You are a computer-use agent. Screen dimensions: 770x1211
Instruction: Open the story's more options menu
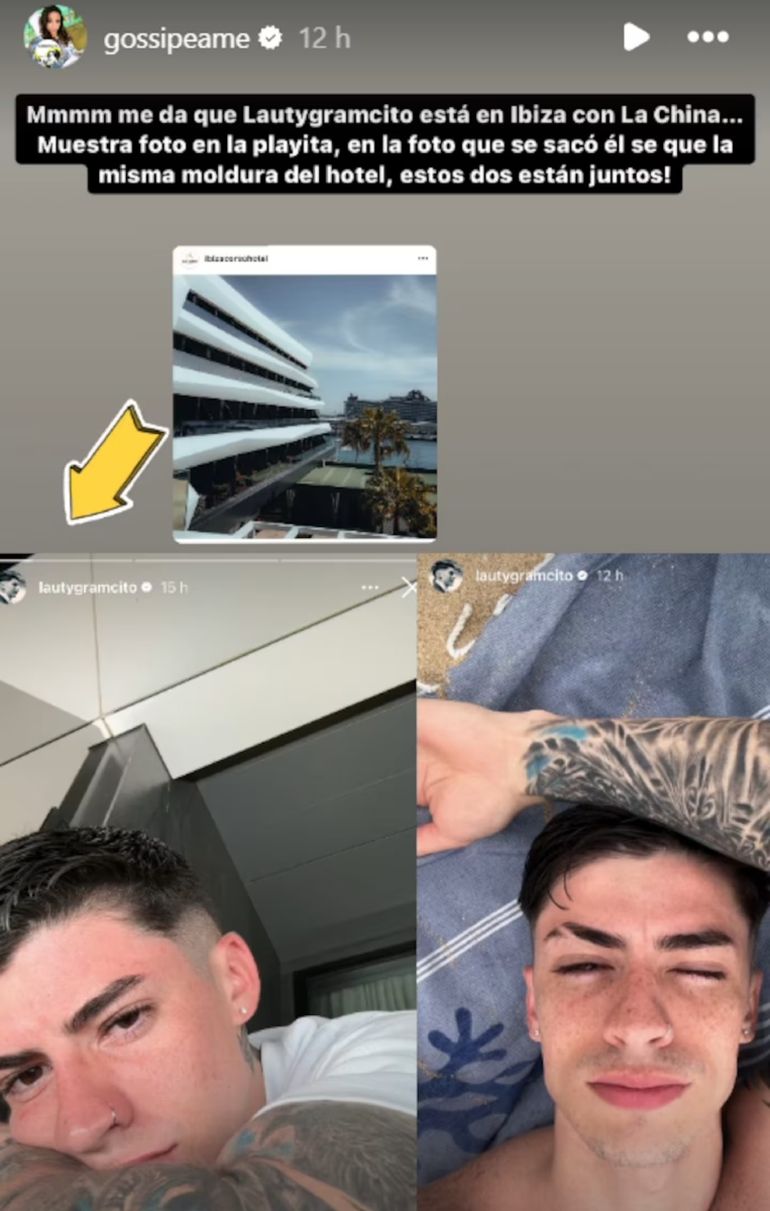(708, 37)
